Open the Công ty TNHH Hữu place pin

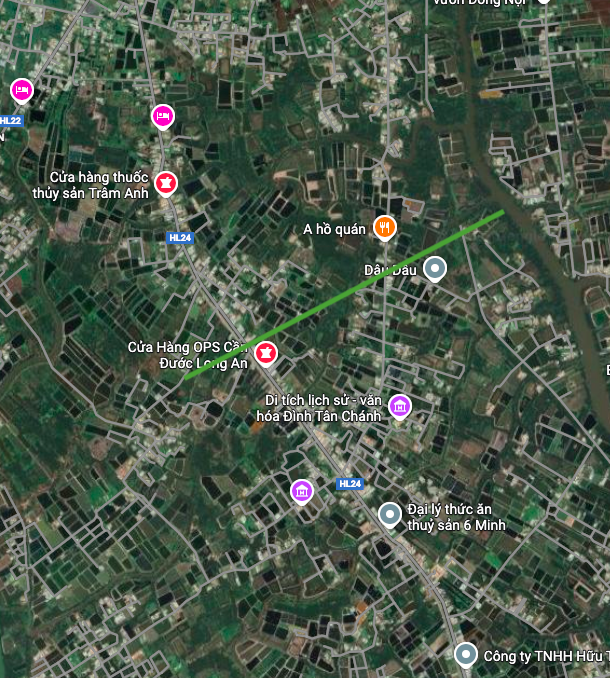tap(465, 655)
